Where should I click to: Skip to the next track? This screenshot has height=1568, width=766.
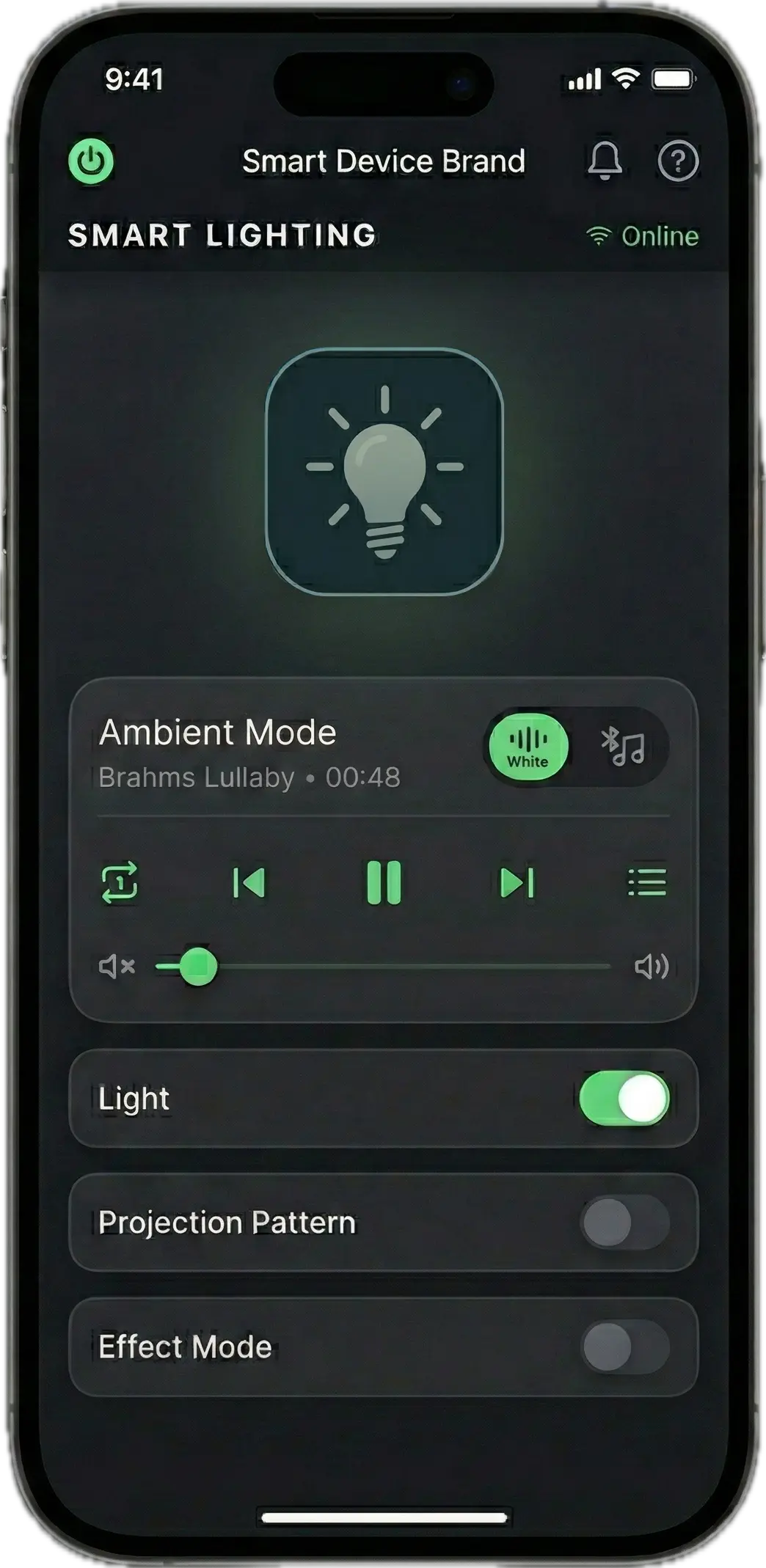click(x=517, y=882)
